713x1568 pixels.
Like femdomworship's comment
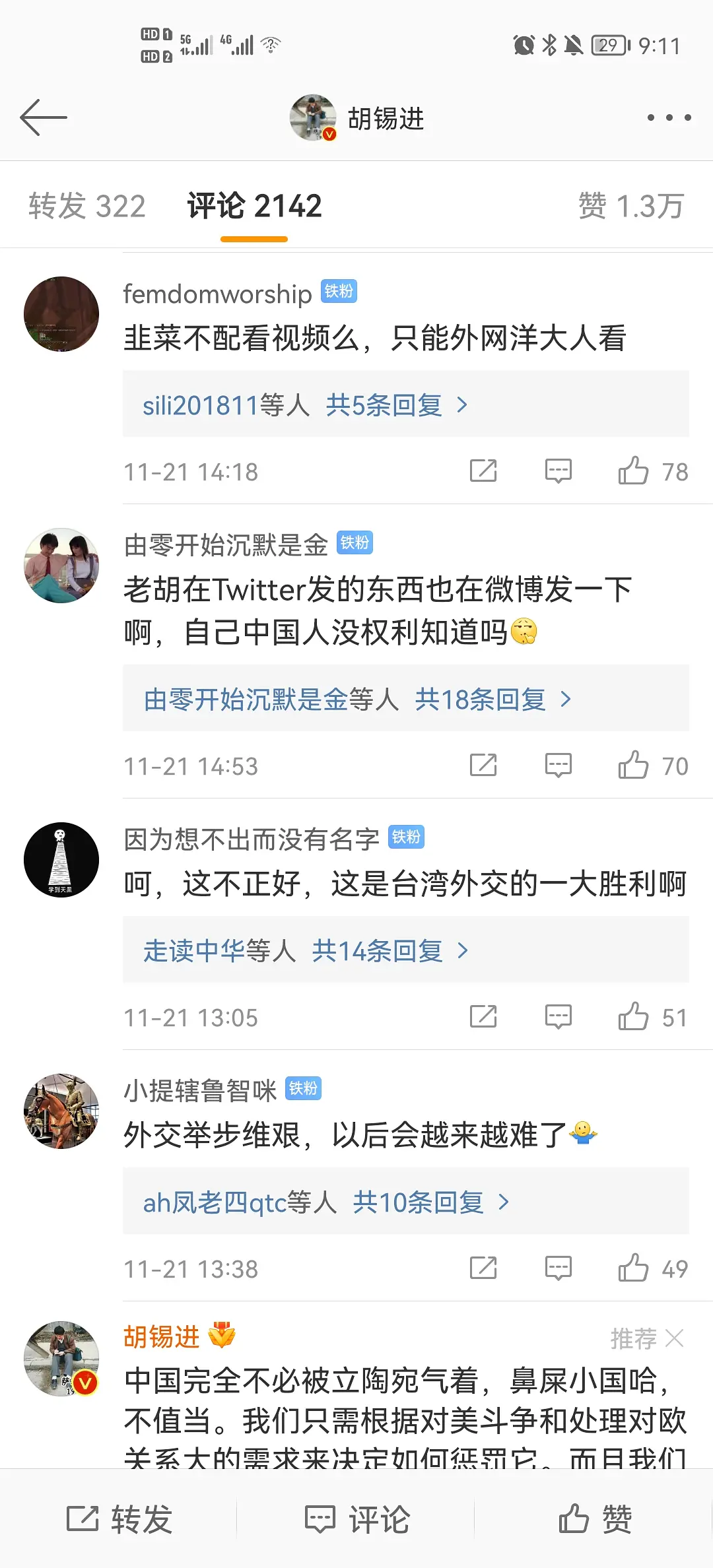pos(633,471)
